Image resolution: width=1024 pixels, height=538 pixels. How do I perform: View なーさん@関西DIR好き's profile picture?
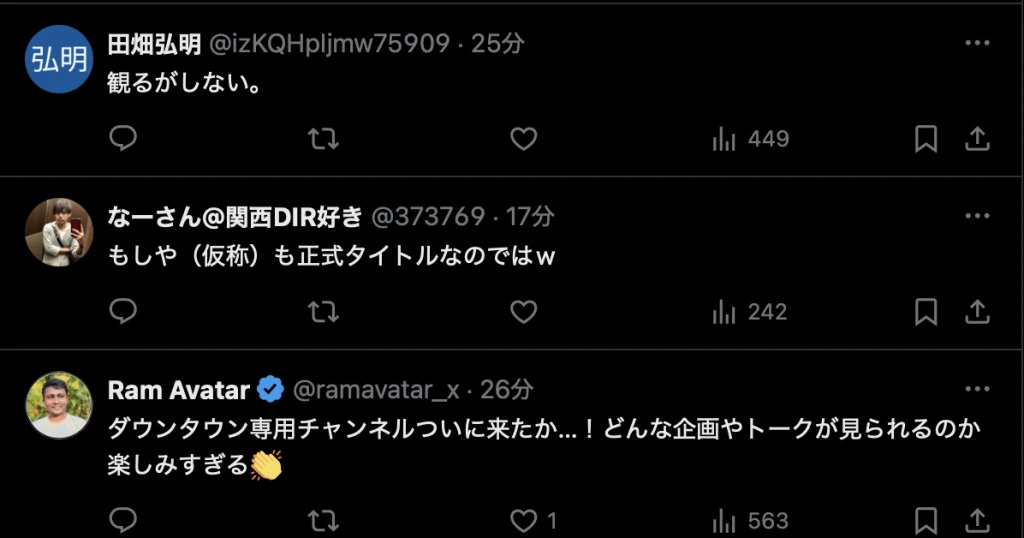(x=59, y=232)
